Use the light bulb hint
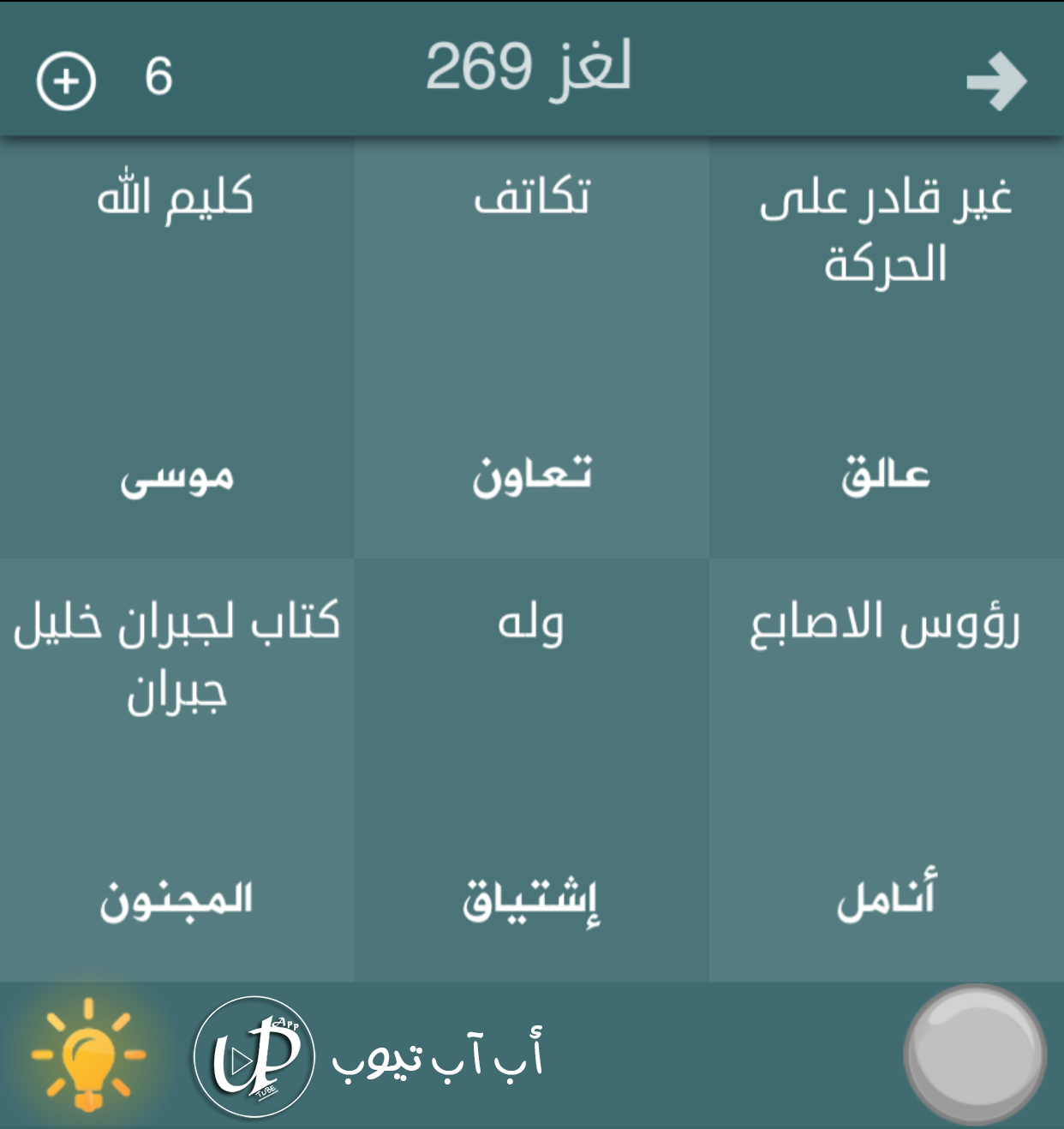Viewport: 1064px width, 1129px height. coord(87,1055)
